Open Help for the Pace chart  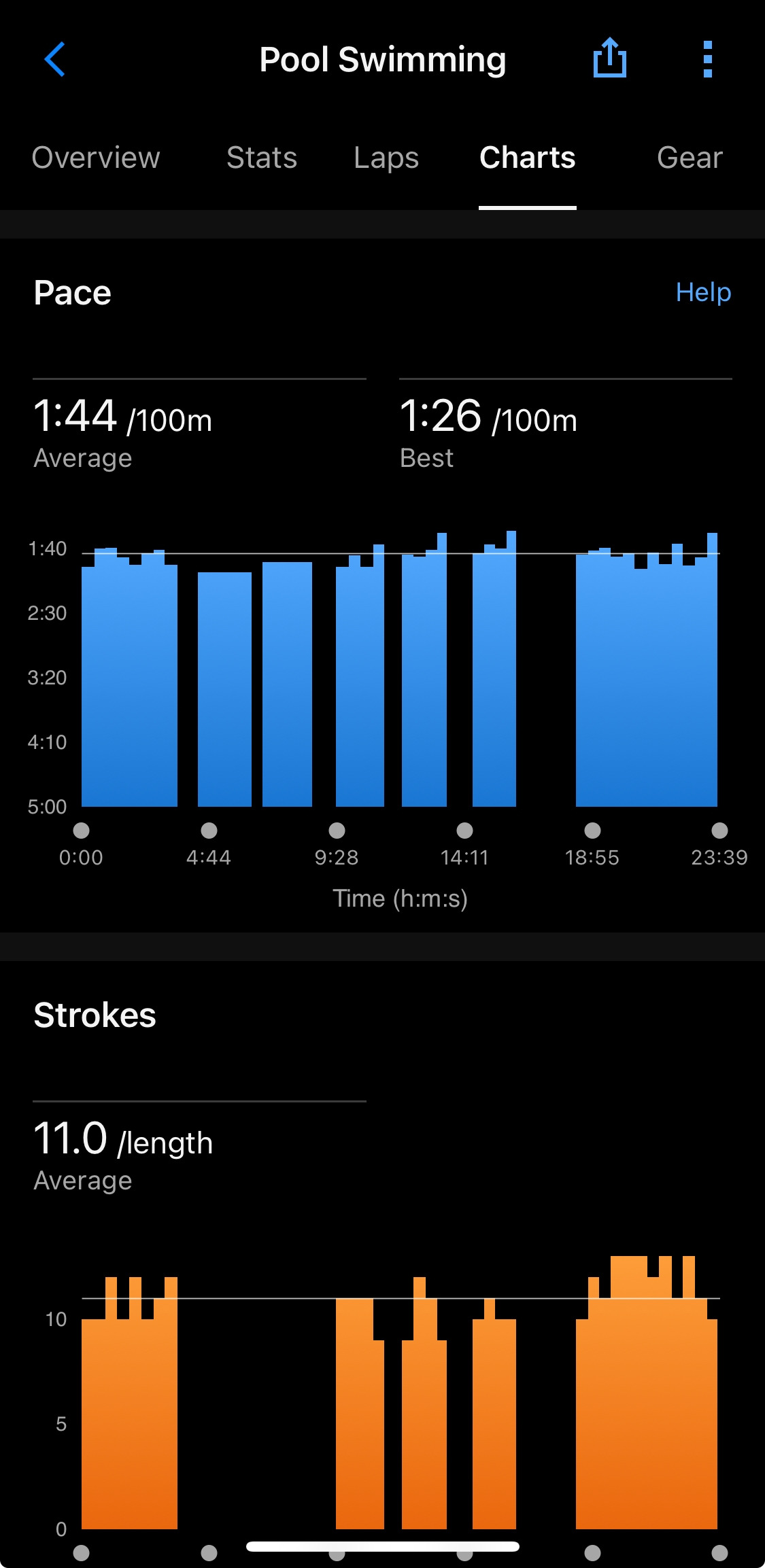pos(703,292)
